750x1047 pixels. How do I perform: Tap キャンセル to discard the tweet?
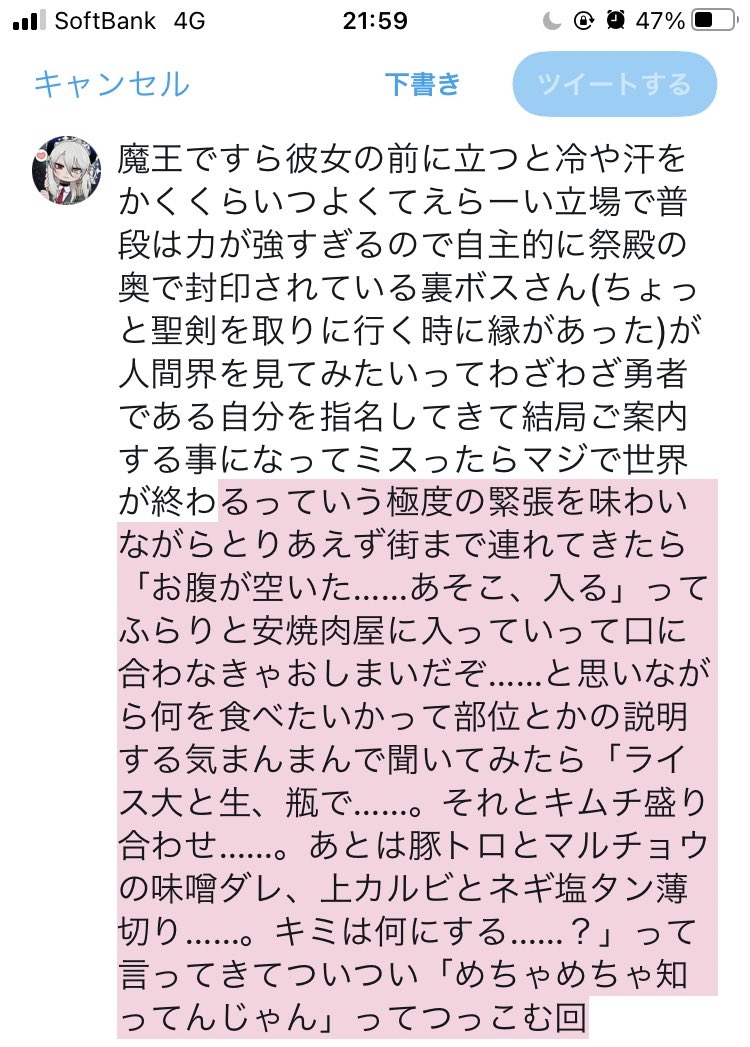point(111,84)
